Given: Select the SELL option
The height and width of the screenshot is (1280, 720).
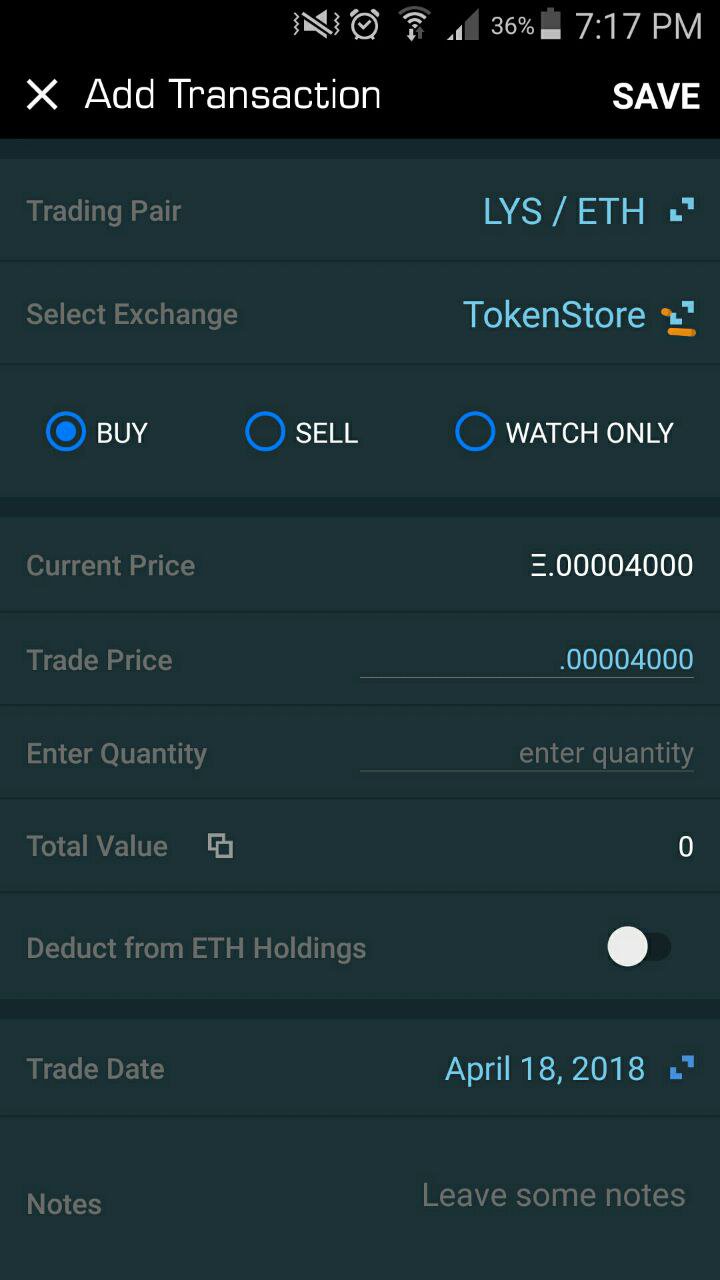Looking at the screenshot, I should point(301,433).
